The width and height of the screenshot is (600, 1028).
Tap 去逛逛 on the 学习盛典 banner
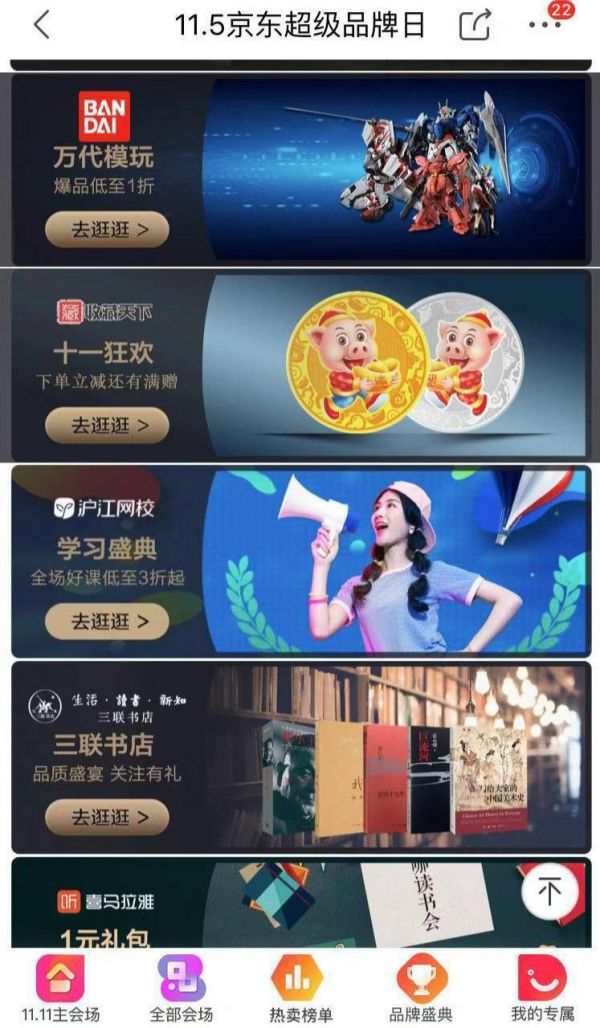[x=107, y=621]
